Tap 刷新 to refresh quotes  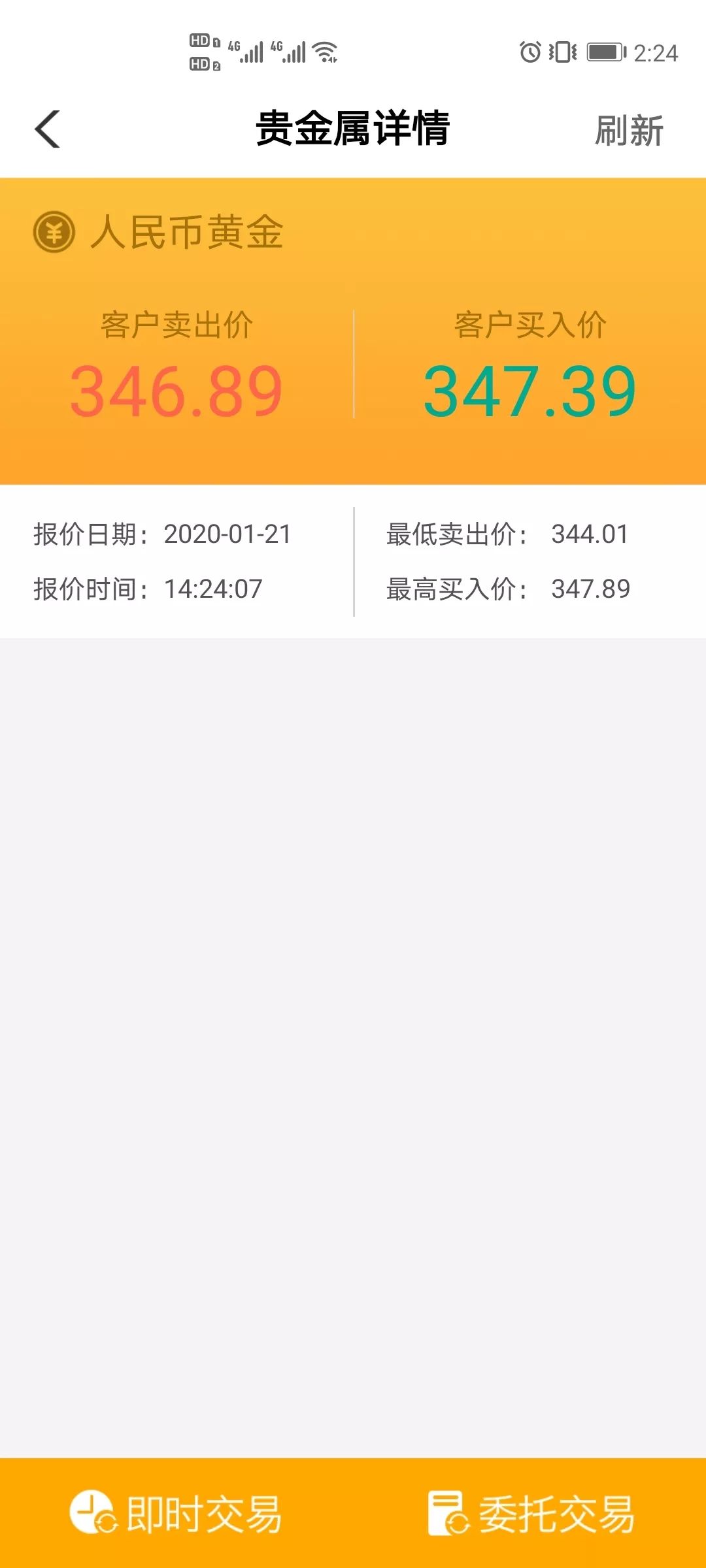pos(630,129)
